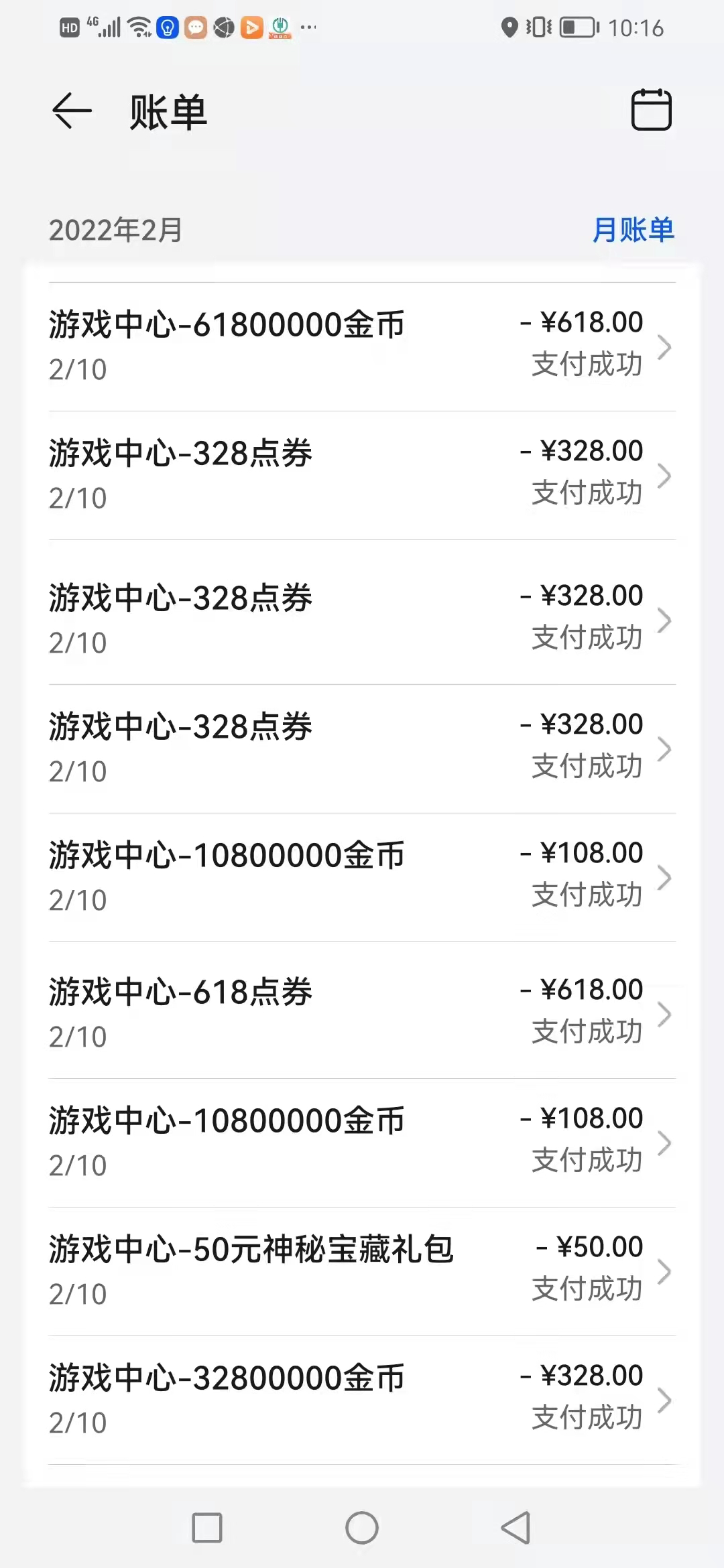Tap the system home button

point(362,1528)
